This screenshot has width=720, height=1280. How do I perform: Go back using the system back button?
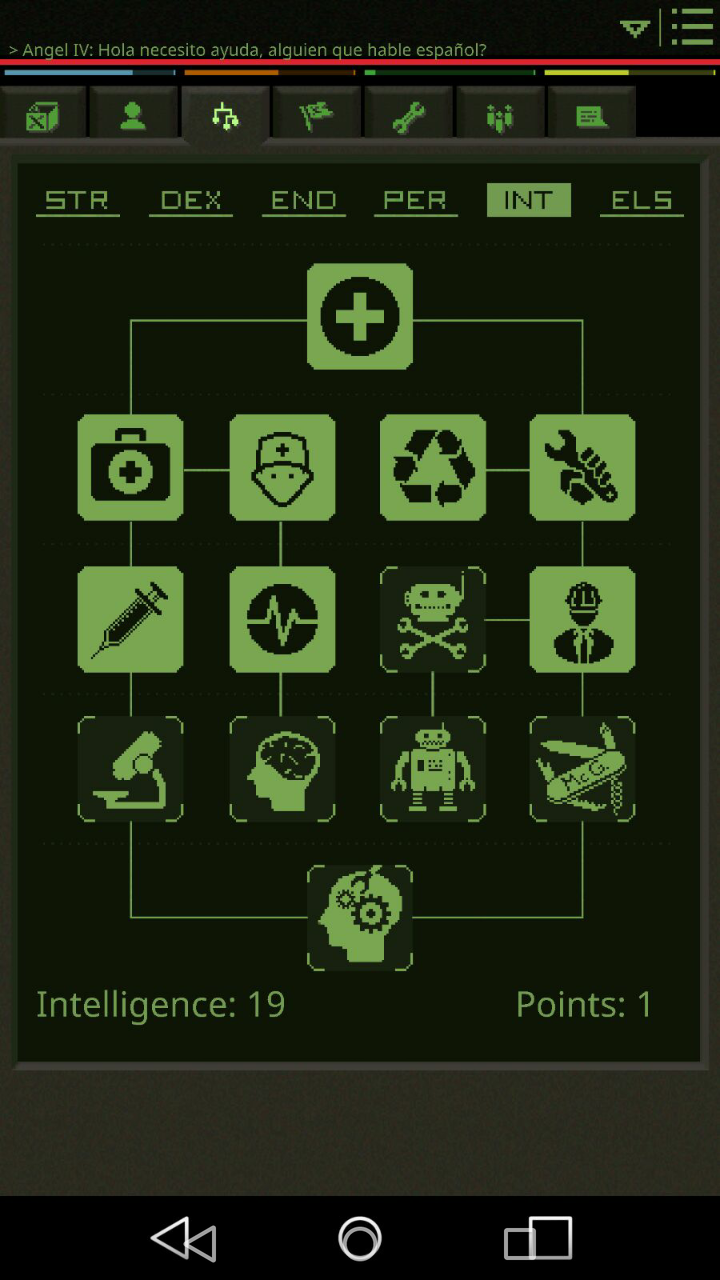pyautogui.click(x=184, y=1240)
